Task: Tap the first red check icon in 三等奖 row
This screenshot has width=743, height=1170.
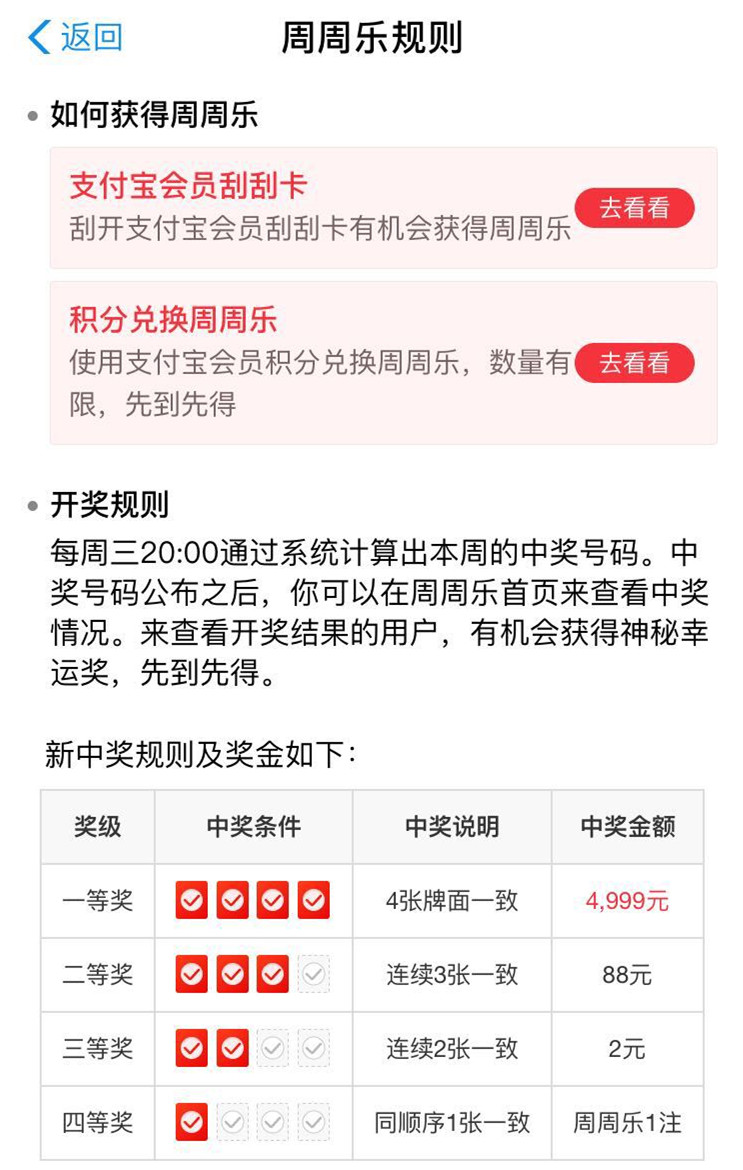Action: [192, 1047]
